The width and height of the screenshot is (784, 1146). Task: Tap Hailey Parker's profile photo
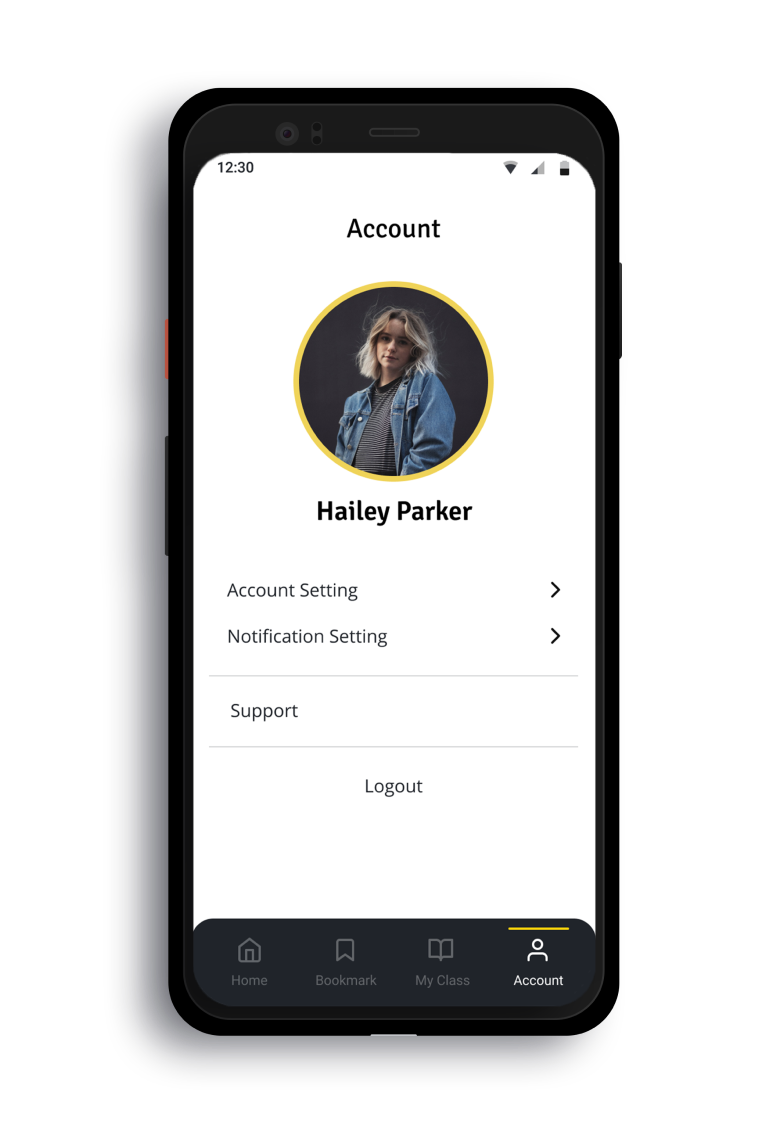pyautogui.click(x=393, y=382)
